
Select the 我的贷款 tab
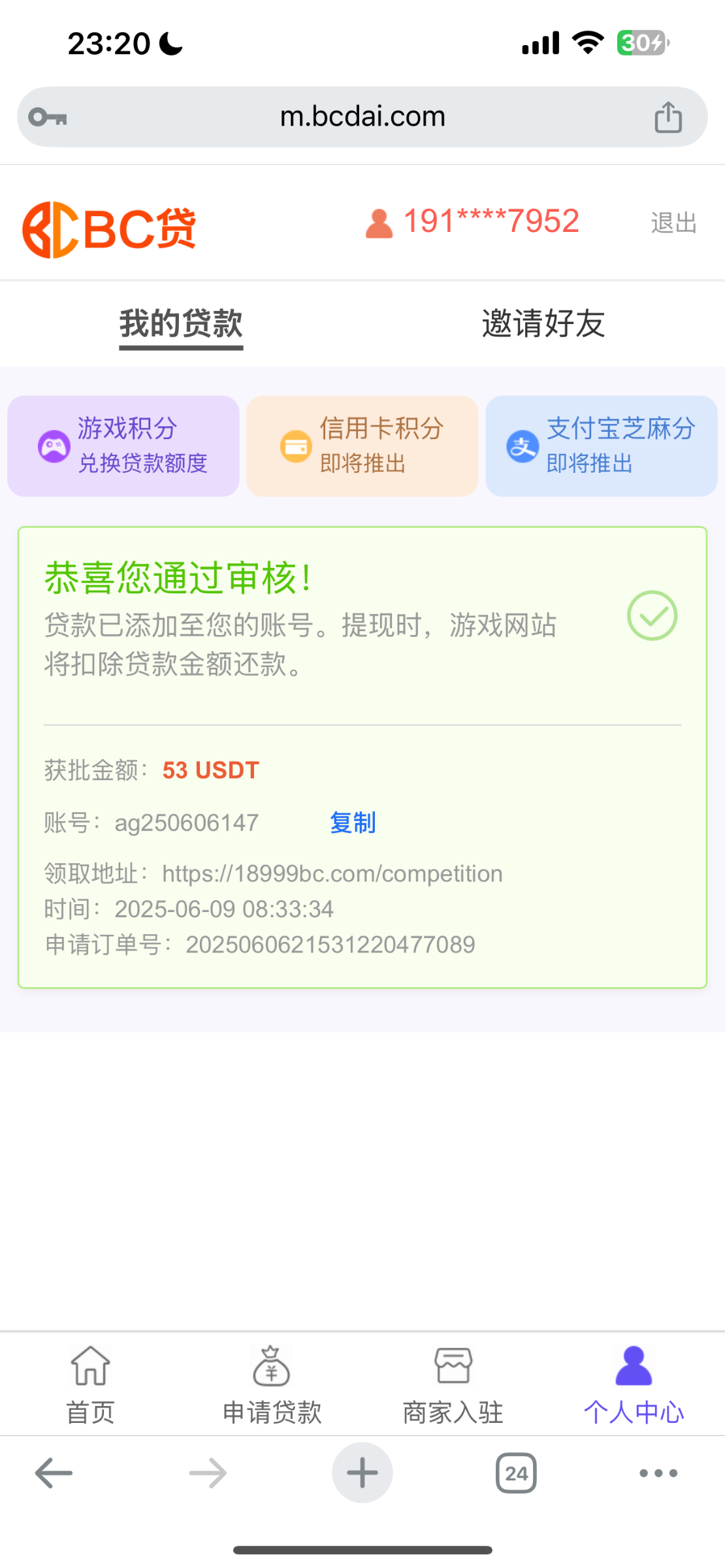point(181,325)
